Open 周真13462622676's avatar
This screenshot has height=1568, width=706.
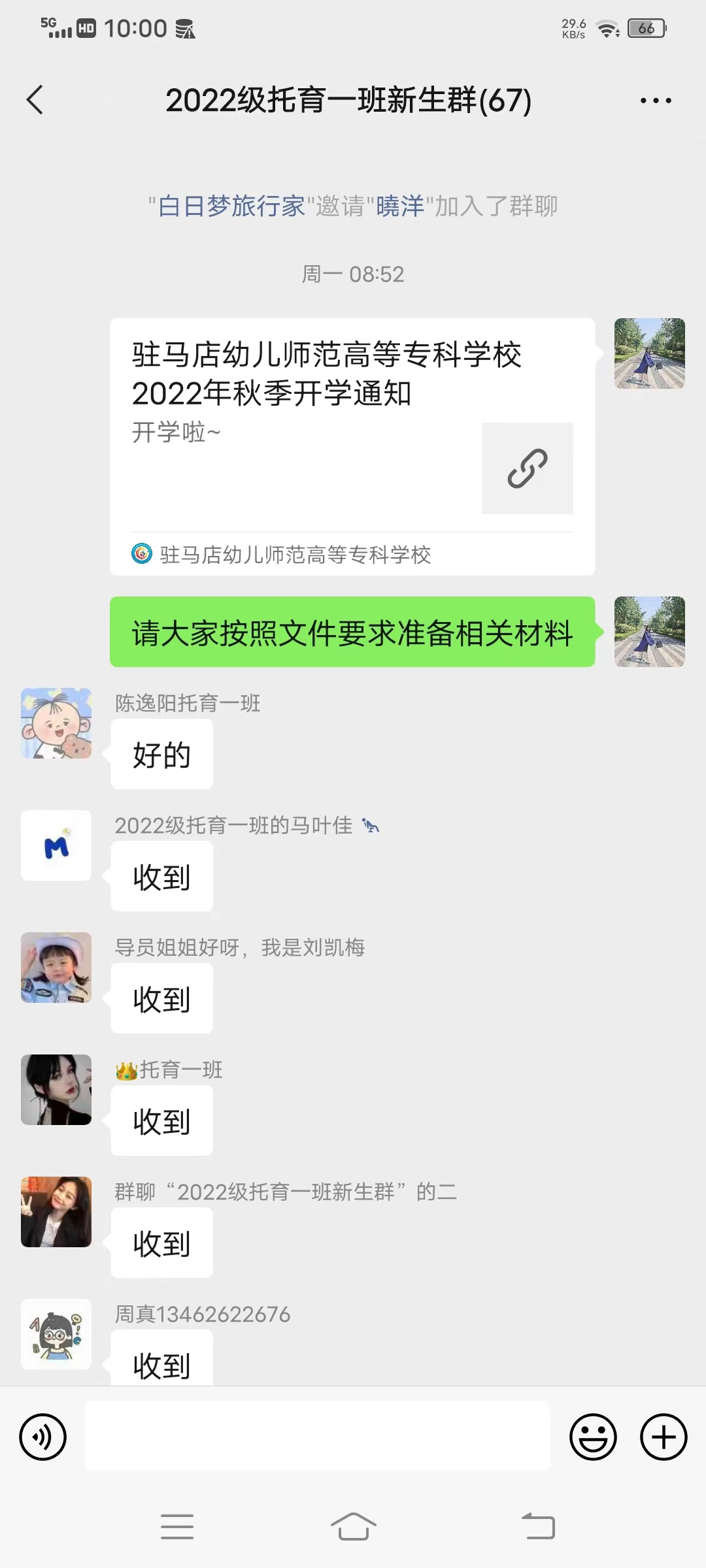tap(56, 1334)
